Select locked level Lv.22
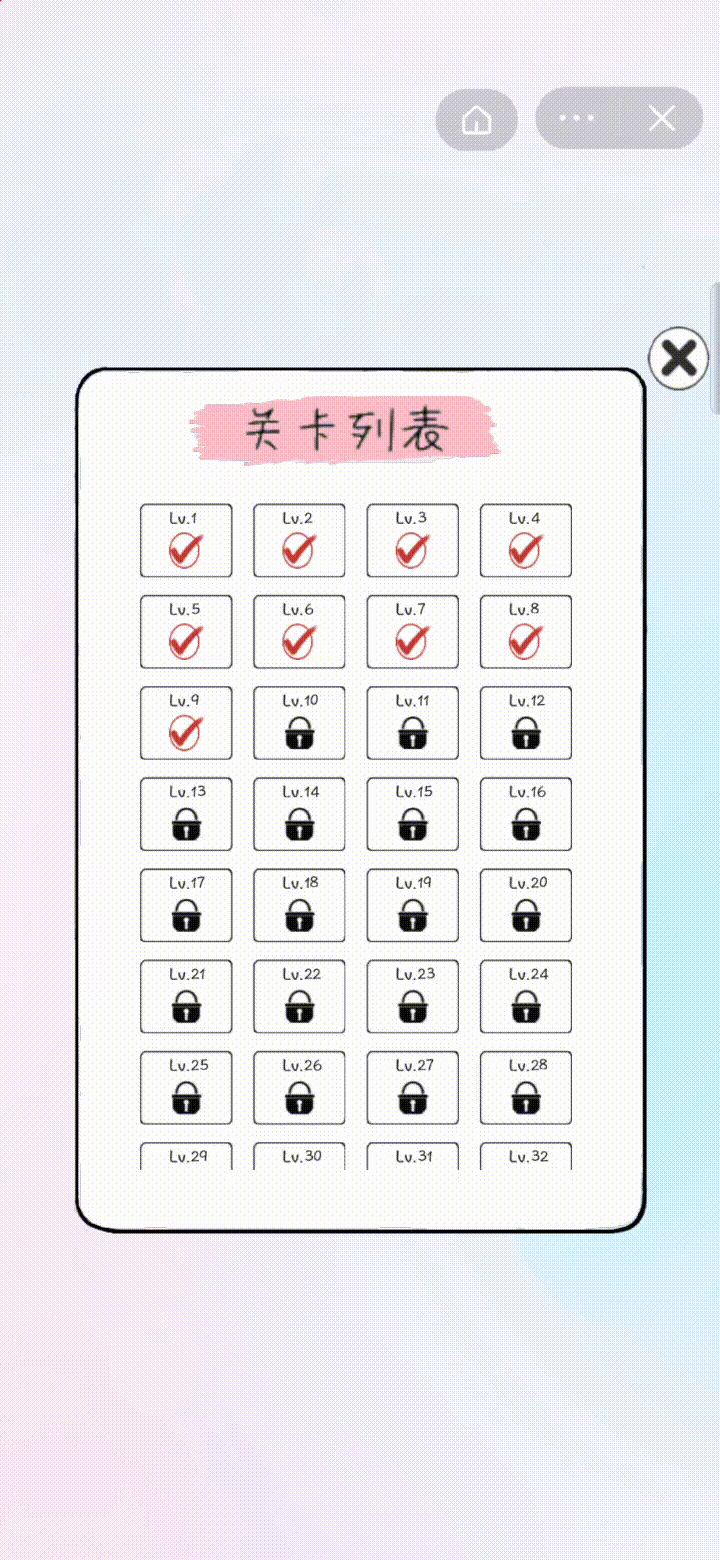 (x=299, y=996)
